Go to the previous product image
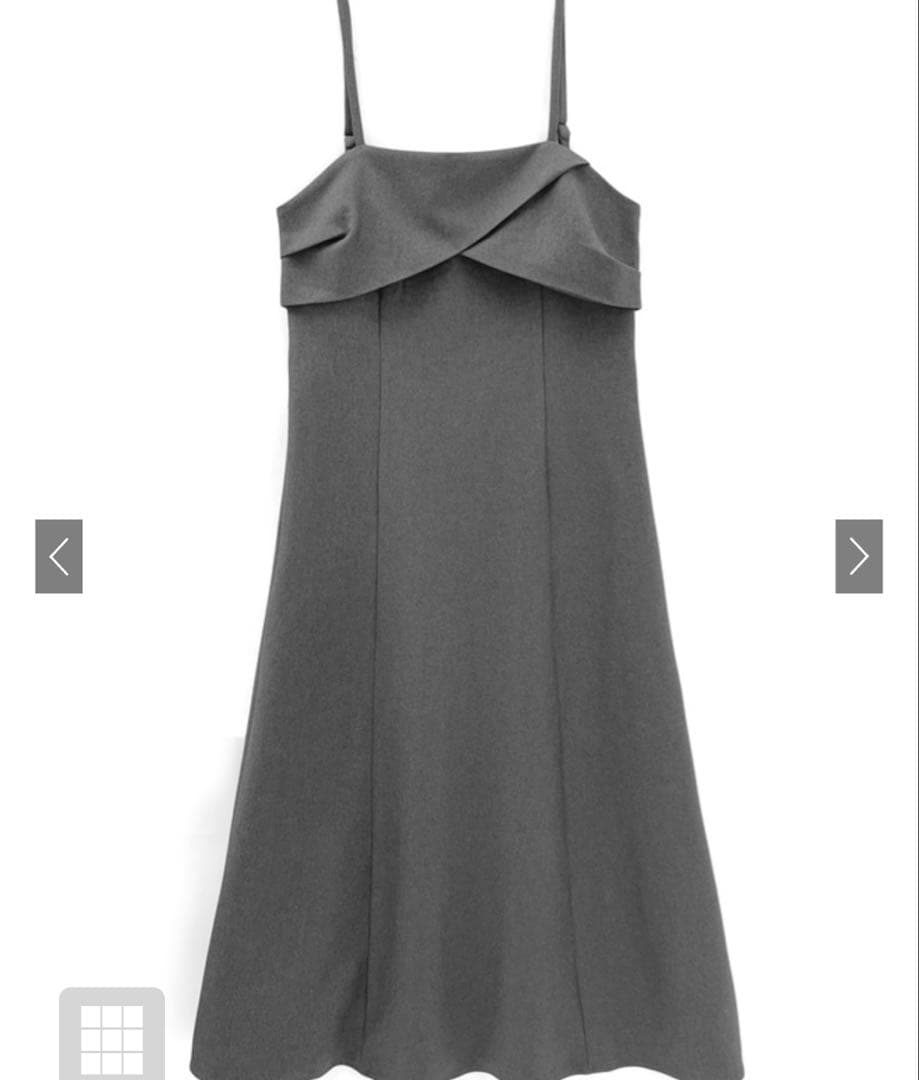 pos(59,556)
